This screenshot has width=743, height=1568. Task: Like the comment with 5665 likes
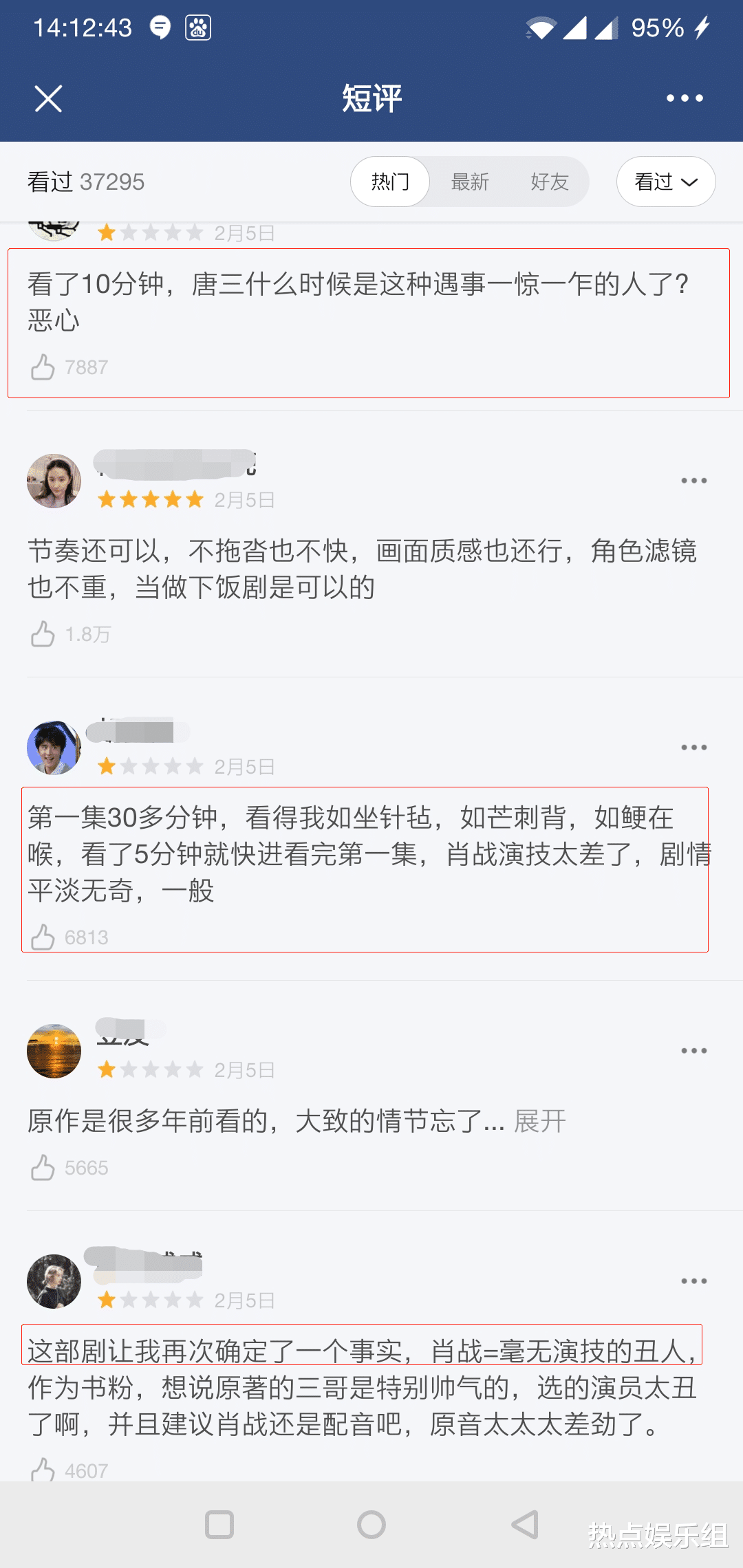pos(43,1166)
